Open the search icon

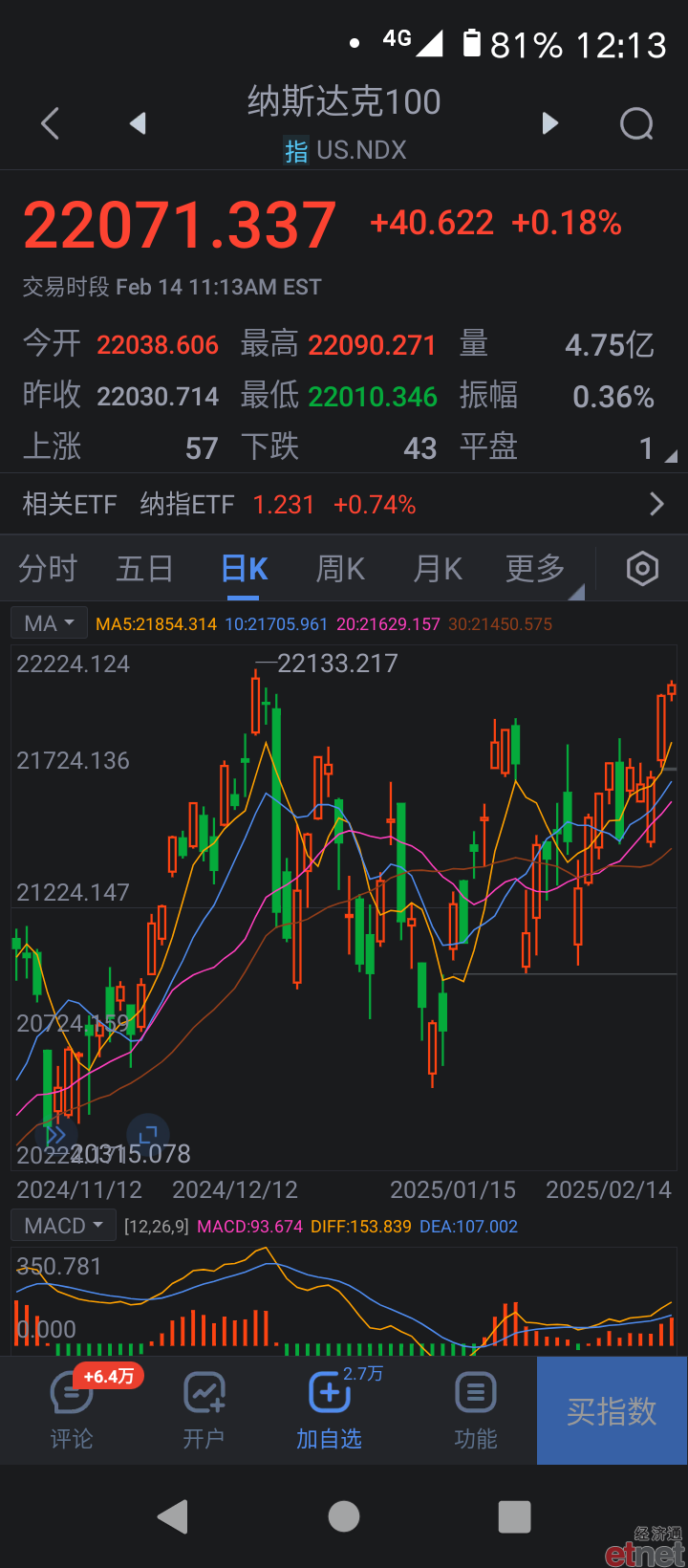click(x=636, y=123)
